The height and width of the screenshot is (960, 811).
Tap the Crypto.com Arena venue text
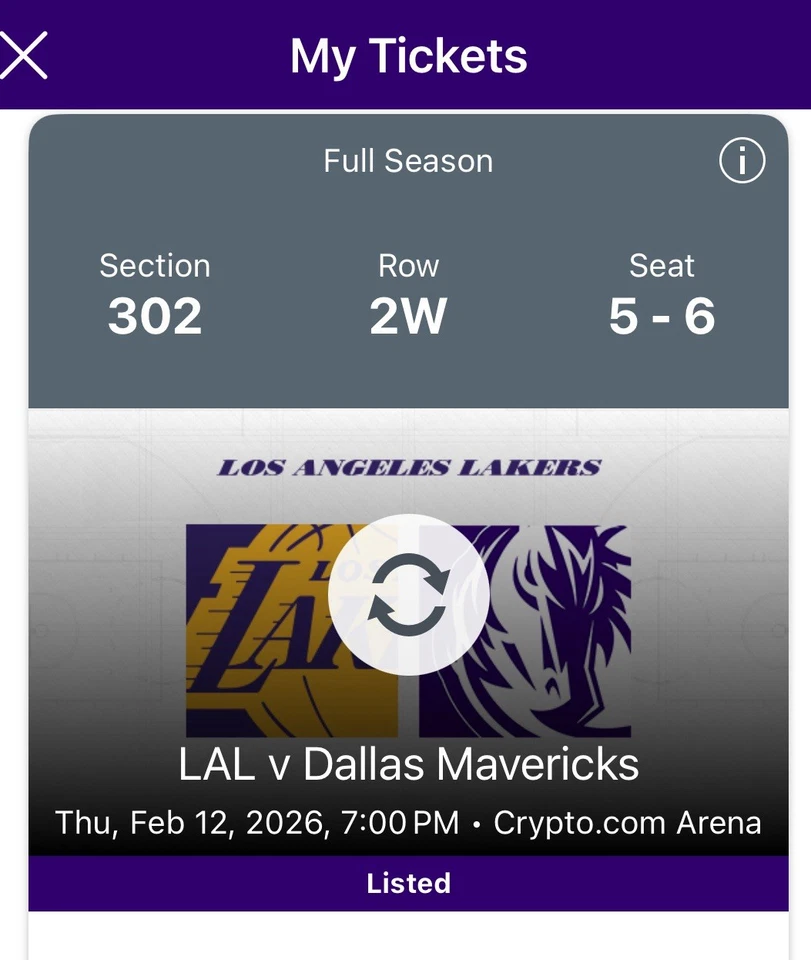(x=625, y=823)
